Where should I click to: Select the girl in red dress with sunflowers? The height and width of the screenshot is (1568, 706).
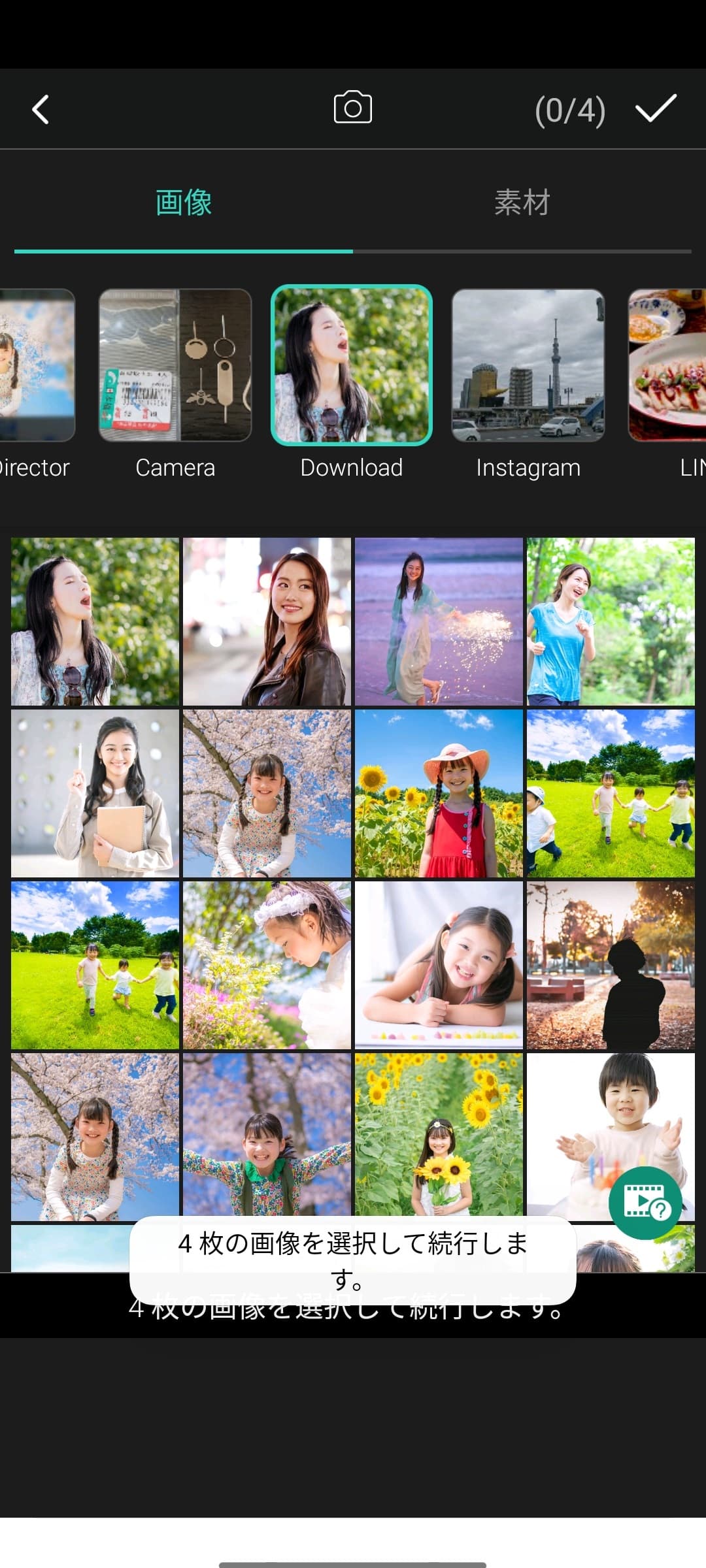pos(439,793)
